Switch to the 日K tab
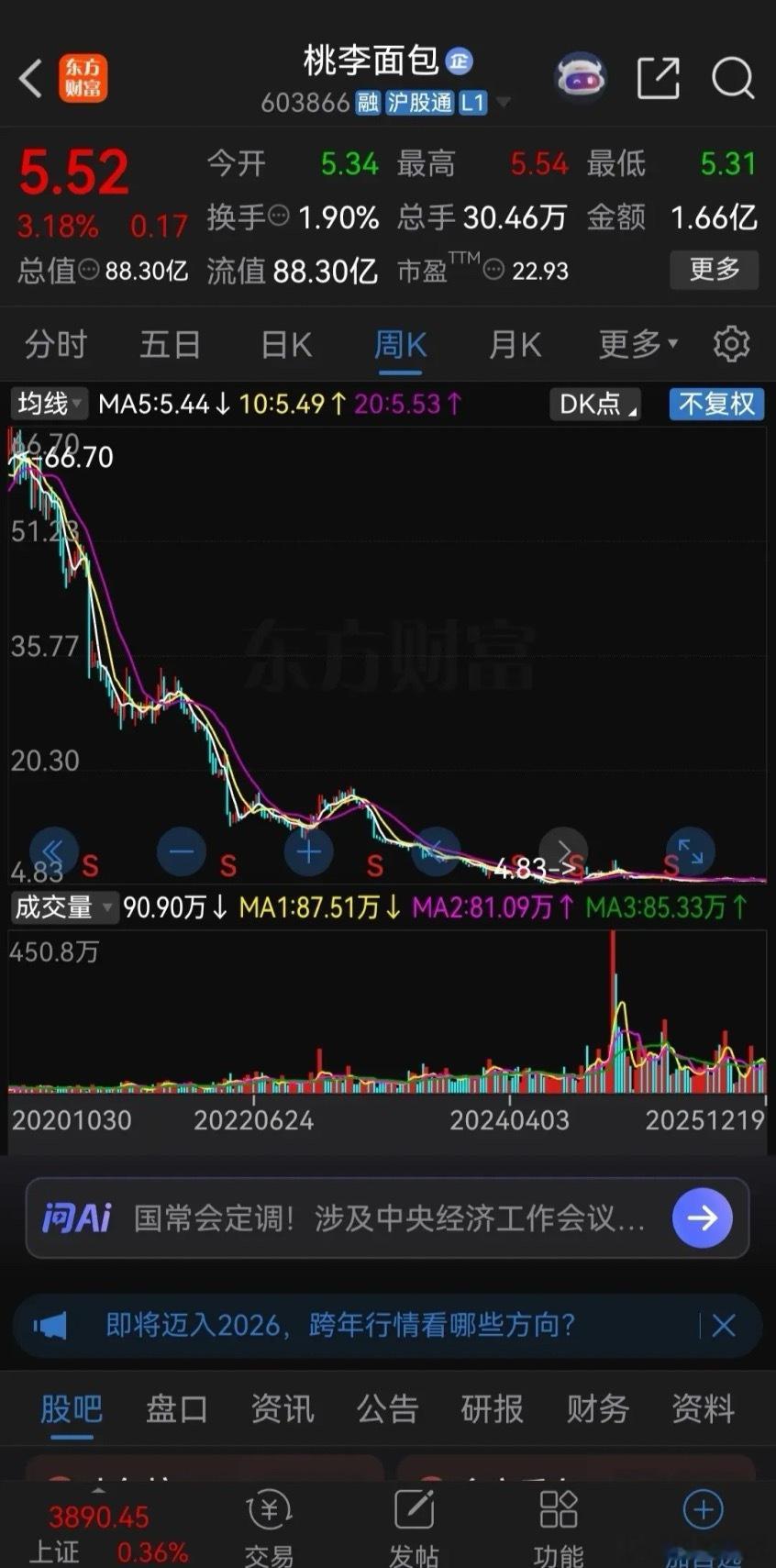This screenshot has width=776, height=1568. (x=284, y=343)
